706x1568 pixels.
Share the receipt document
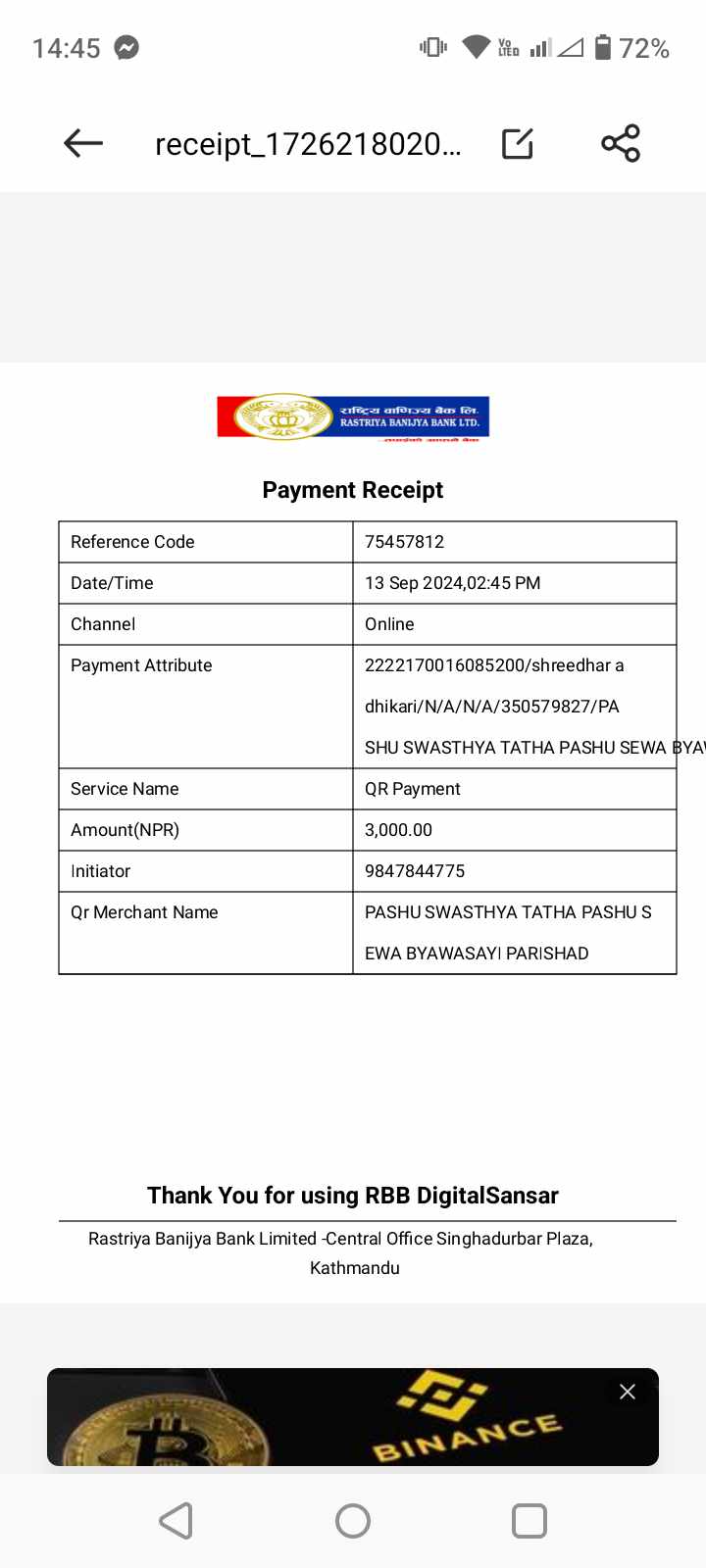[621, 143]
